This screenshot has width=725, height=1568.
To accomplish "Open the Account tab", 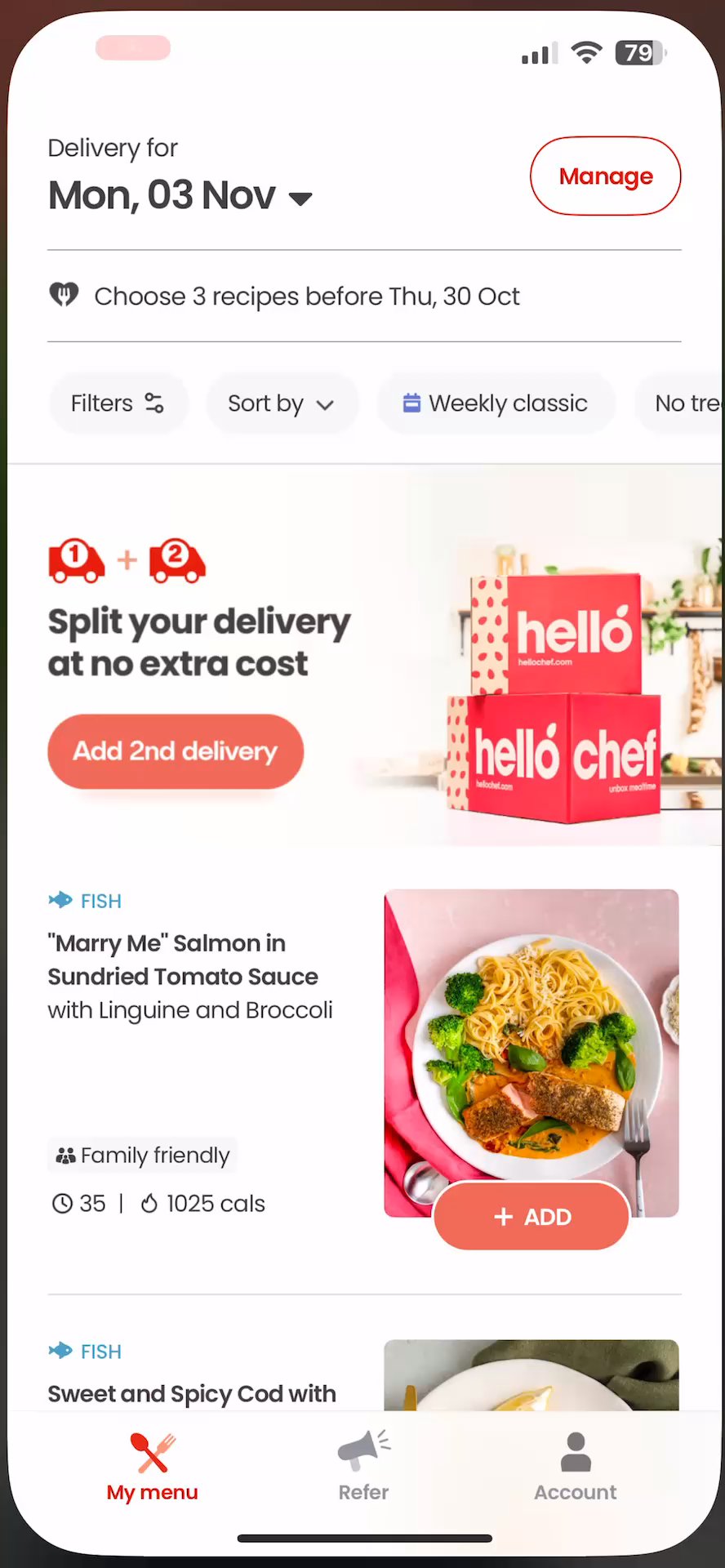I will coord(575,1468).
